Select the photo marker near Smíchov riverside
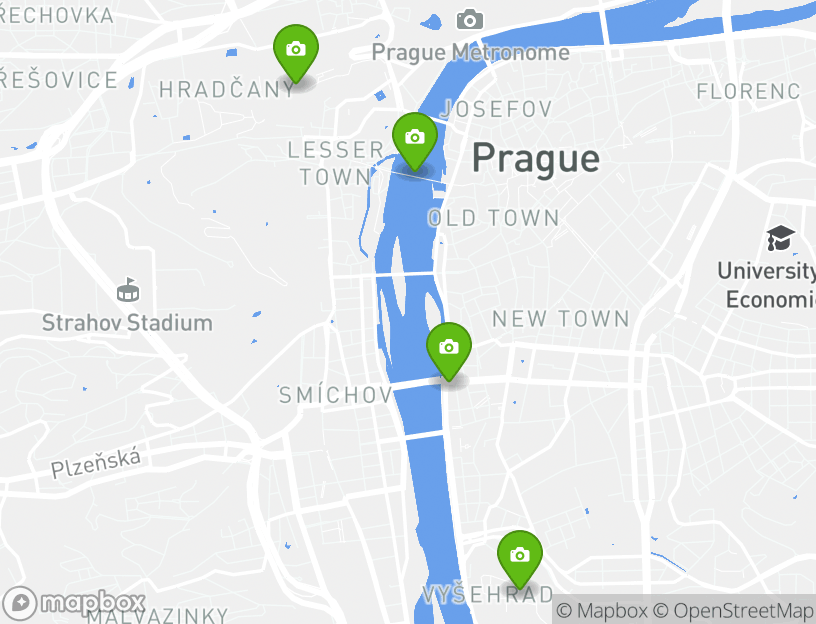Image resolution: width=816 pixels, height=624 pixels. coord(449,349)
